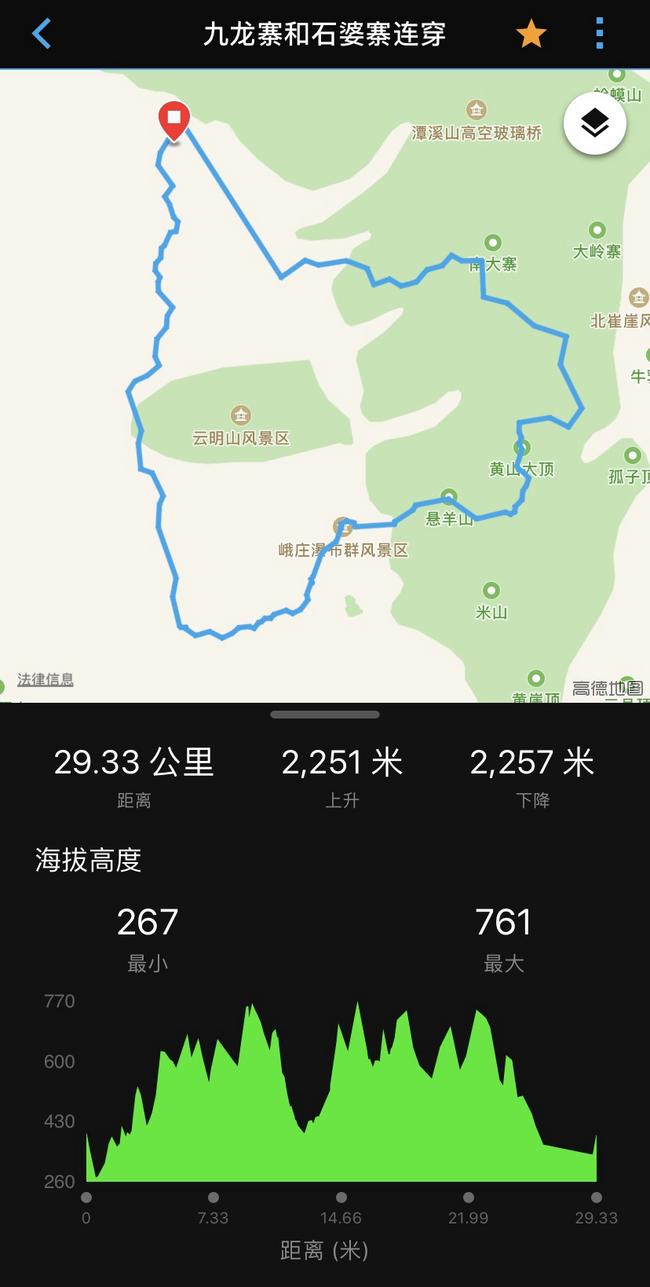This screenshot has width=650, height=1287.
Task: Toggle the favorite star for this course
Action: coord(531,34)
